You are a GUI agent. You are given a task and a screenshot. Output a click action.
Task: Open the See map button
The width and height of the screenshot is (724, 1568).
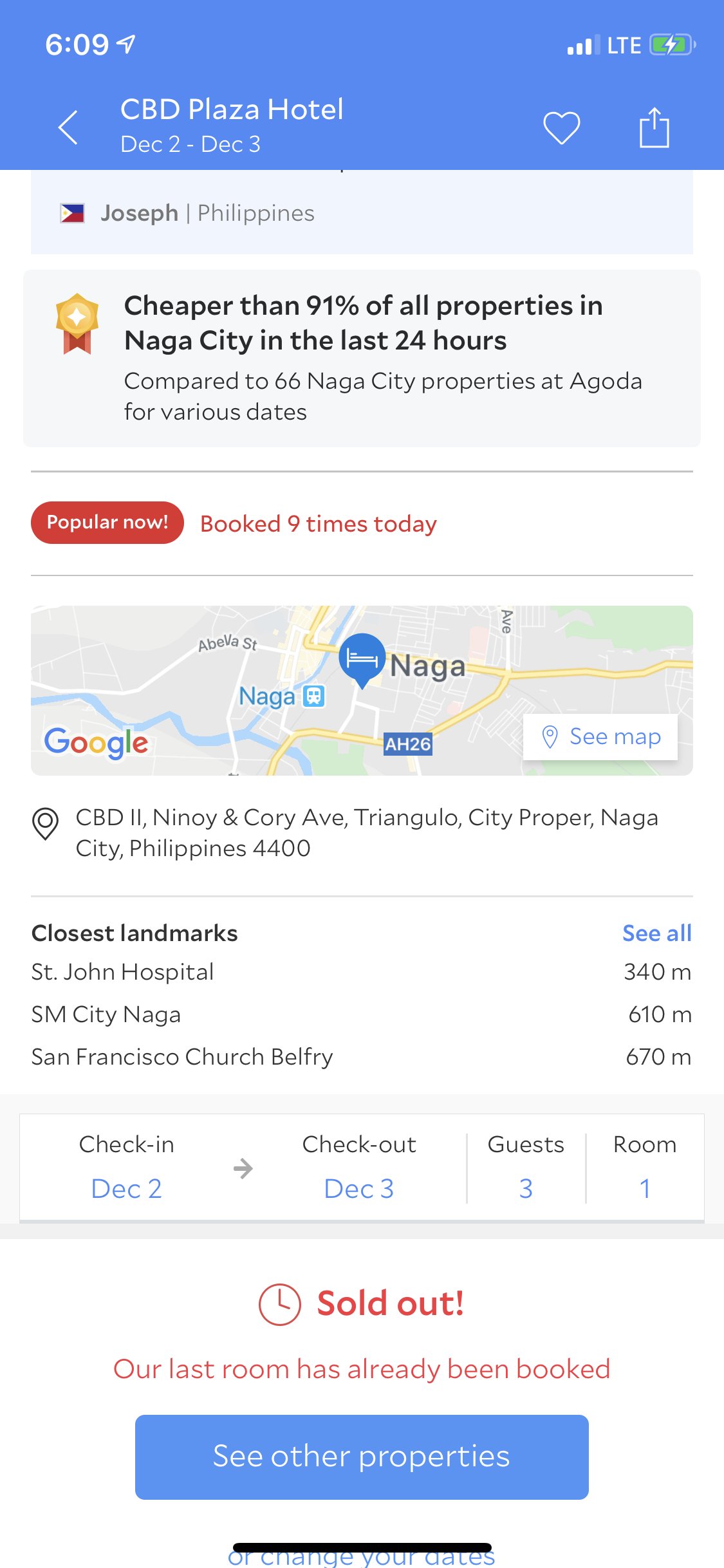click(x=600, y=737)
